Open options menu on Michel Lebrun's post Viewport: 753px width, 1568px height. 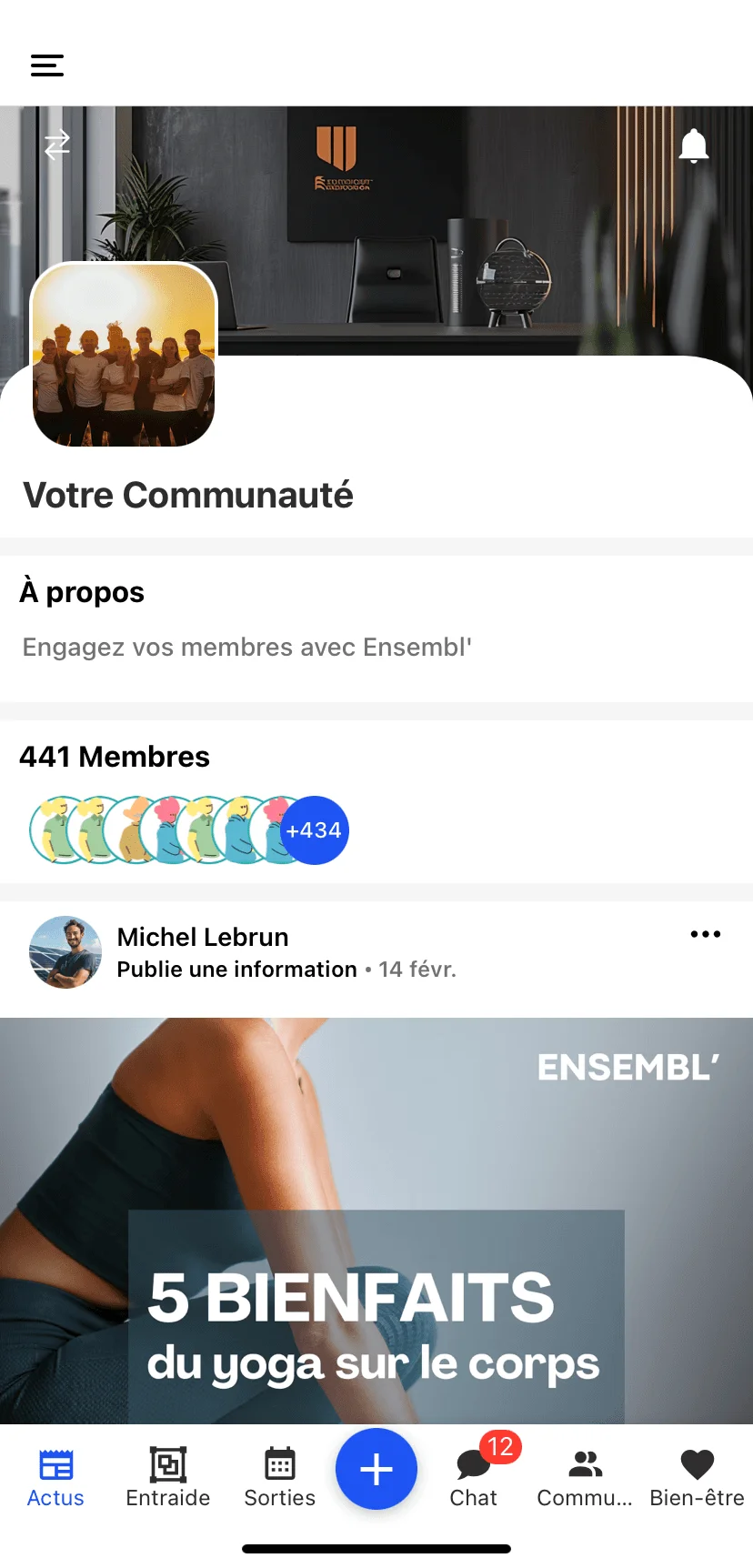click(x=705, y=935)
